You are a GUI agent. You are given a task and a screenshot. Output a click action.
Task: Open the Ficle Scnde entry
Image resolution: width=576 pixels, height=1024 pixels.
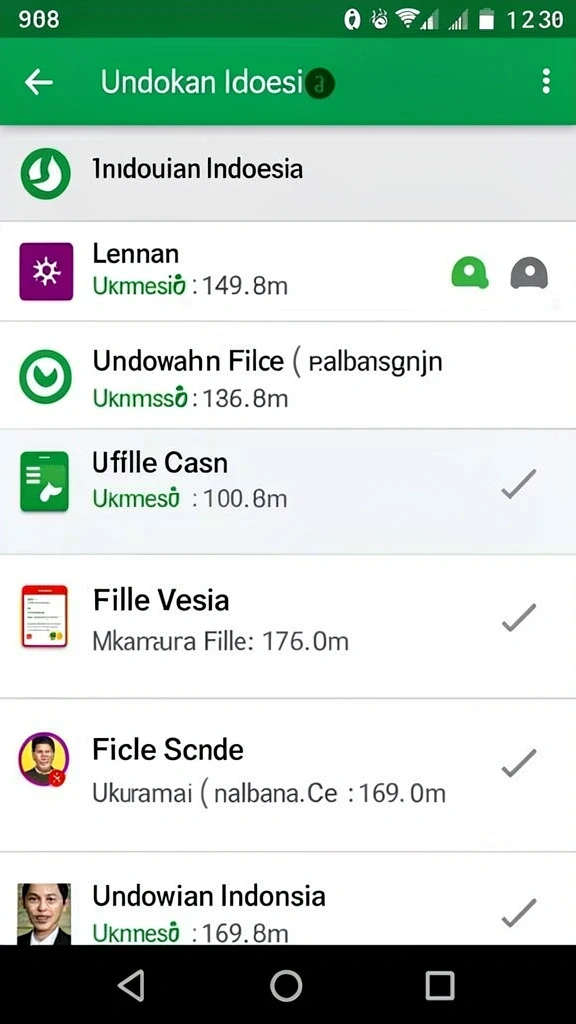coord(288,775)
